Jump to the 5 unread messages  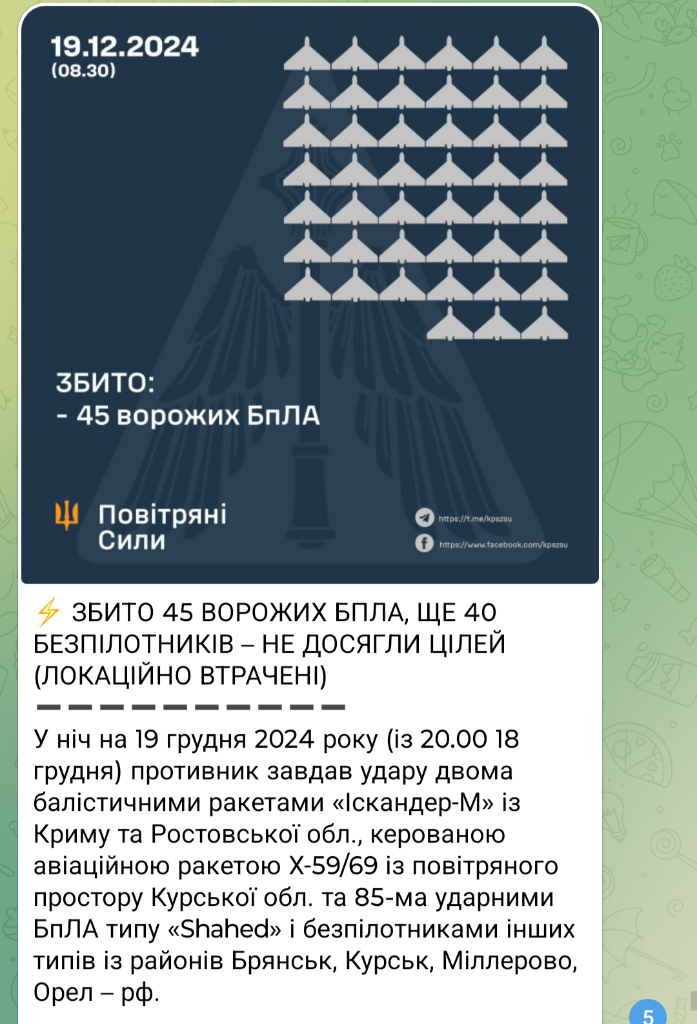(648, 1011)
